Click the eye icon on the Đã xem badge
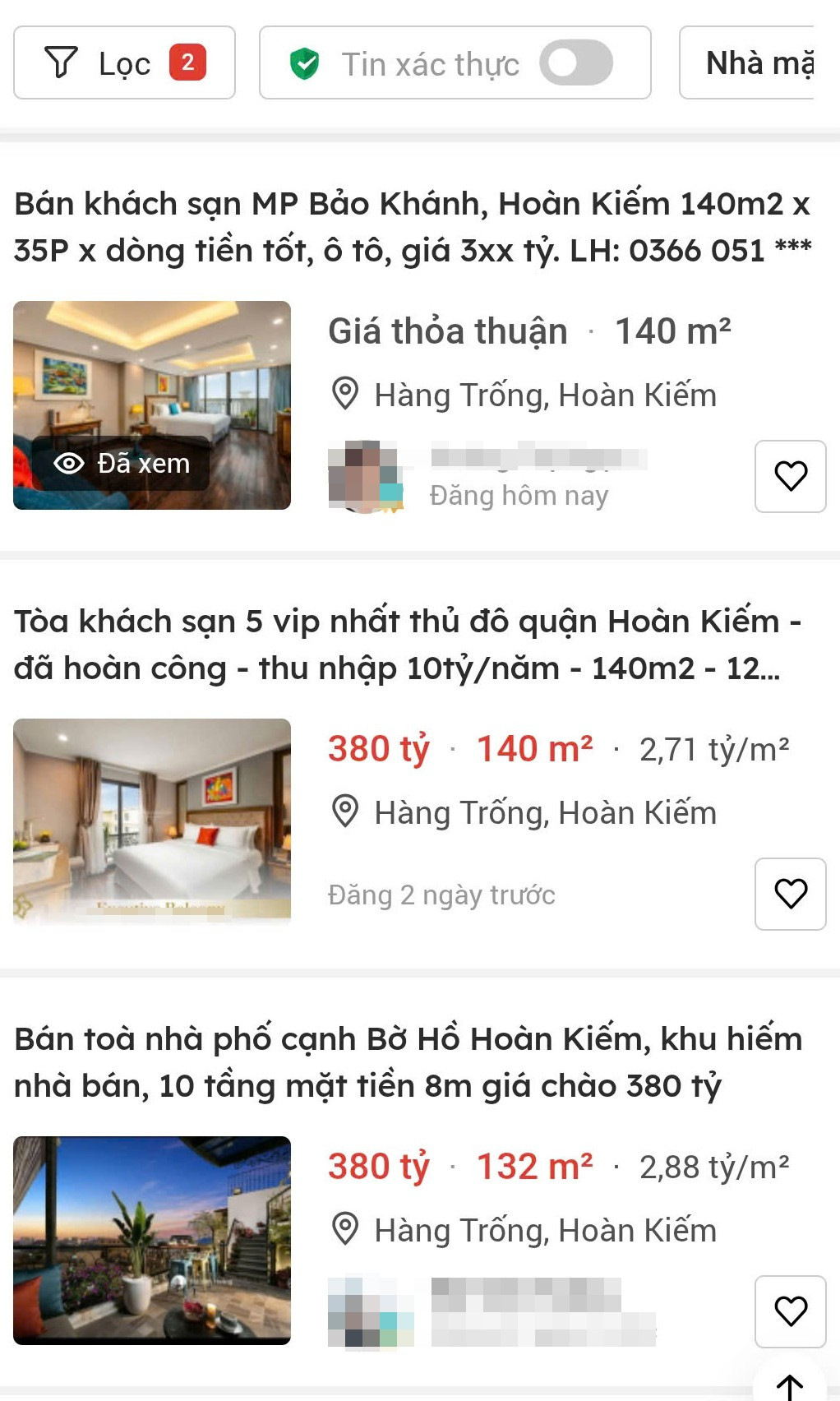This screenshot has width=840, height=1401. 71,463
